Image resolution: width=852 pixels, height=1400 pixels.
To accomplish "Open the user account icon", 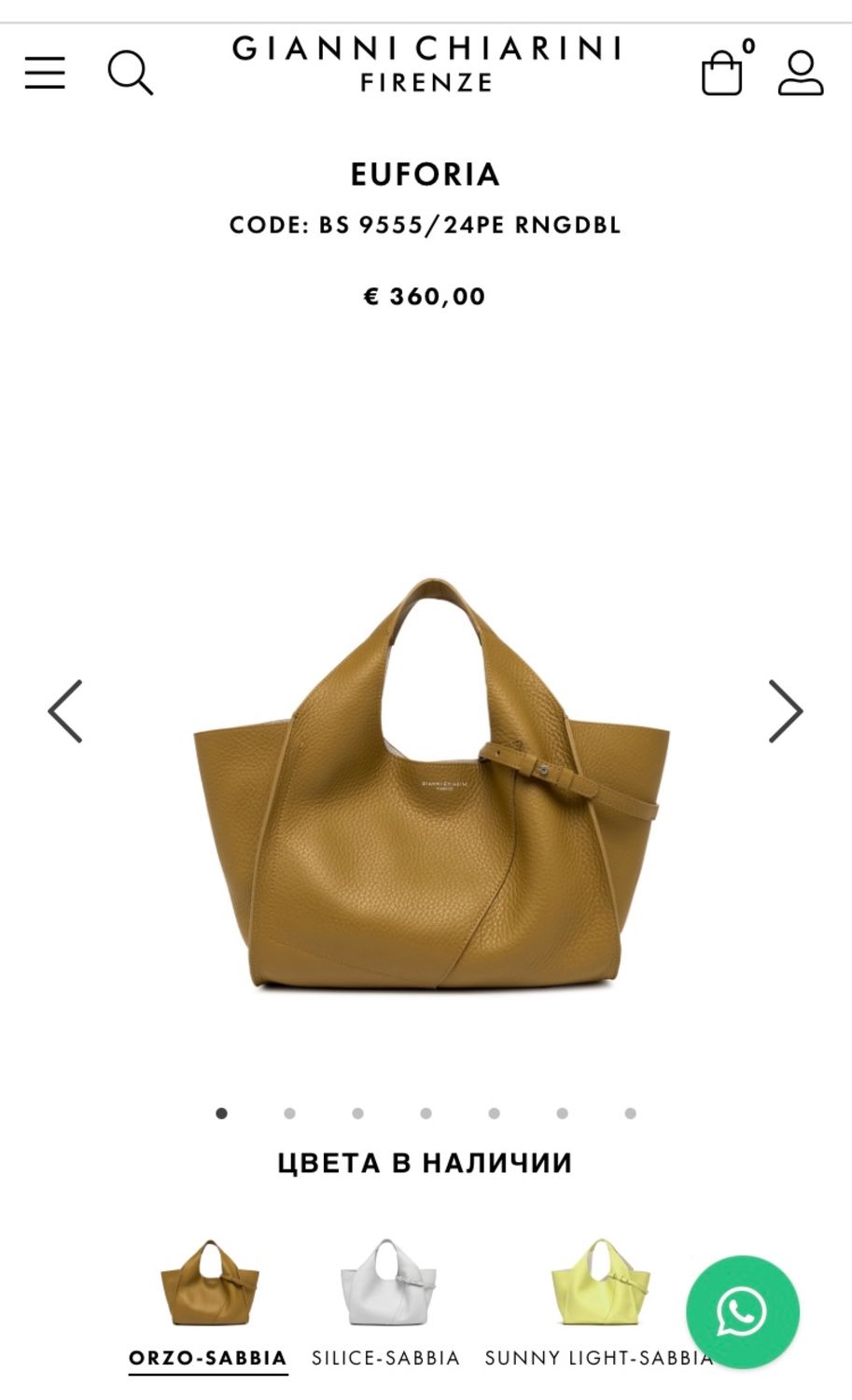I will [x=801, y=73].
